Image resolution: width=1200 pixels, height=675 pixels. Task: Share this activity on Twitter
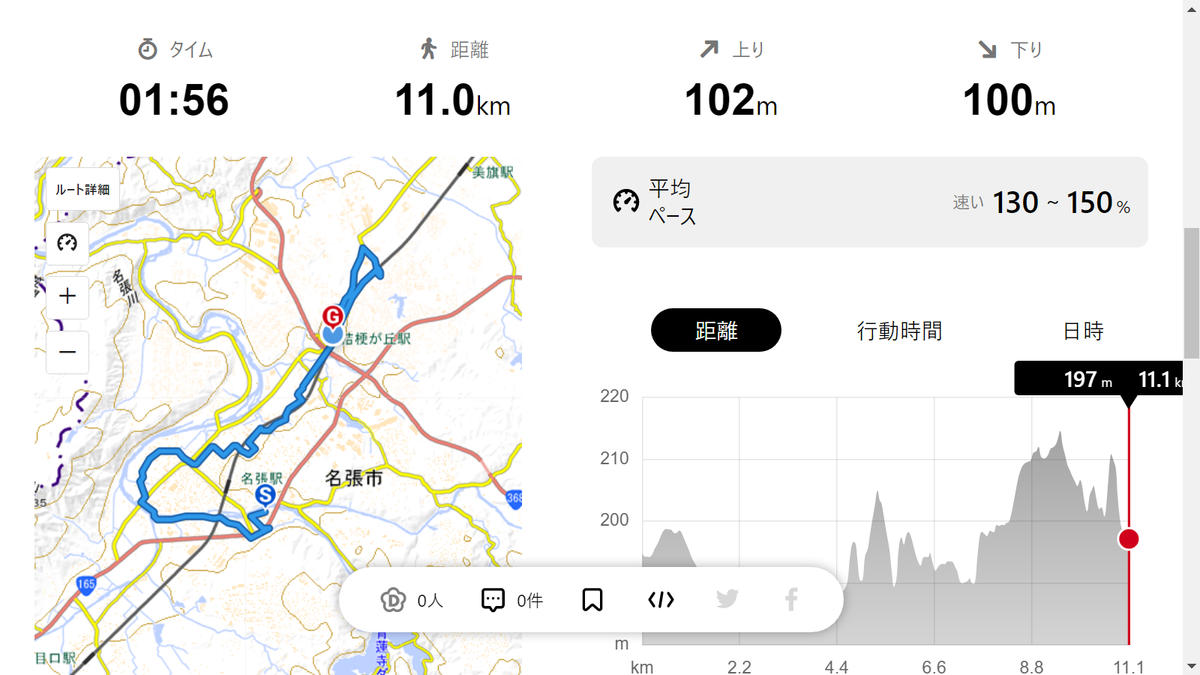pos(727,600)
